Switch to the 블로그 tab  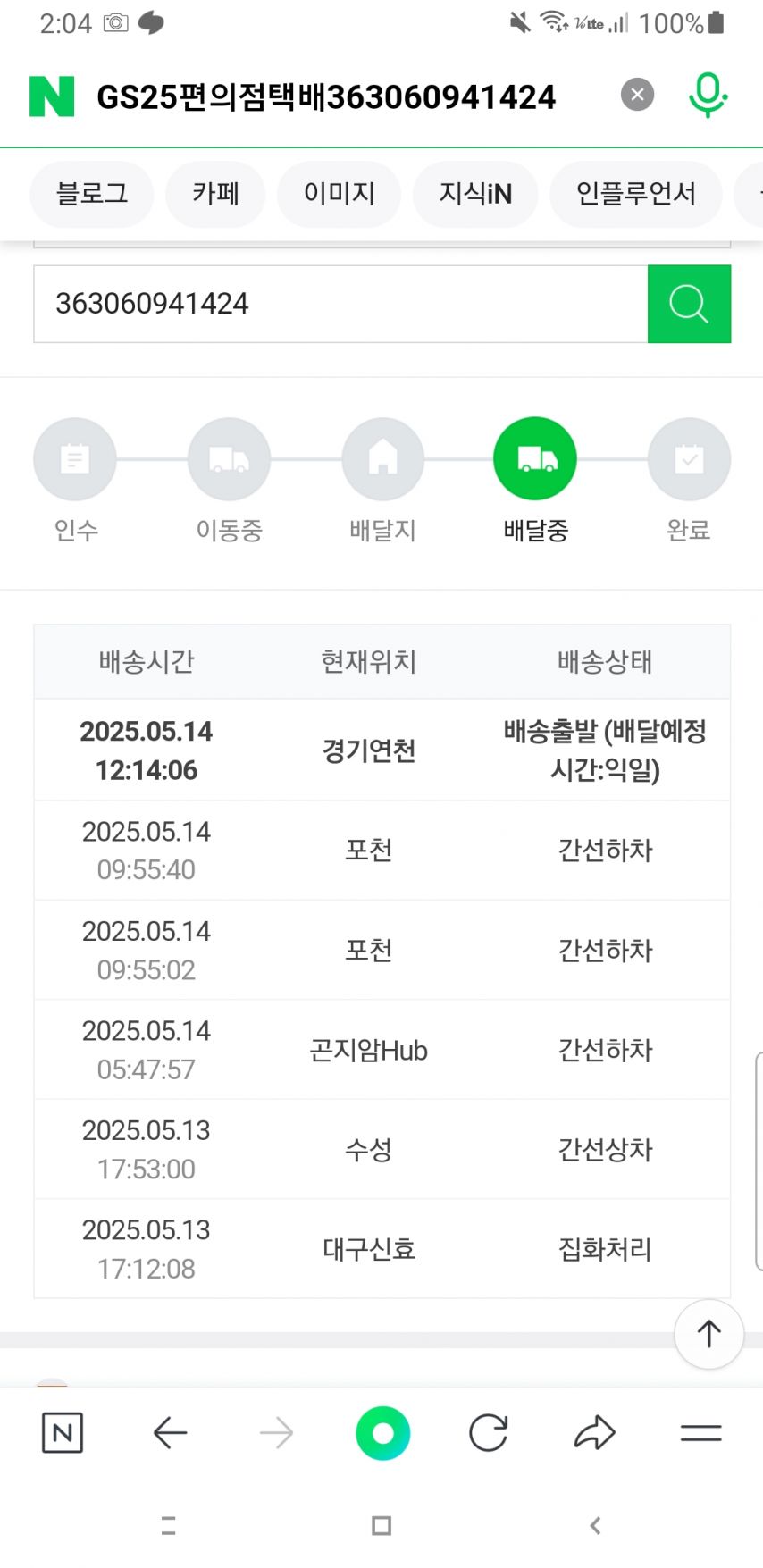click(x=92, y=194)
